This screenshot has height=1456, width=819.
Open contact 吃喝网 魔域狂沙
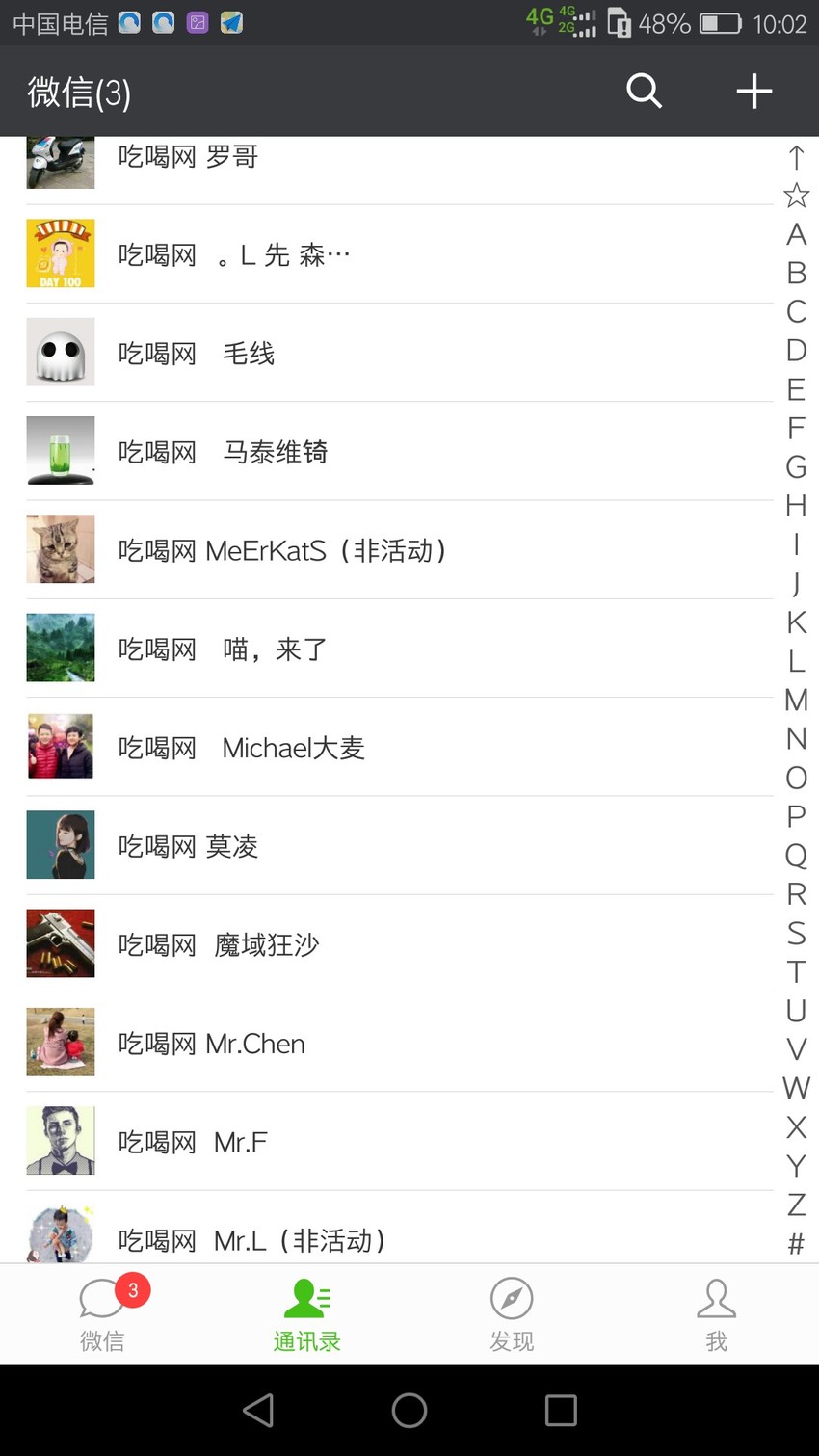pos(399,944)
